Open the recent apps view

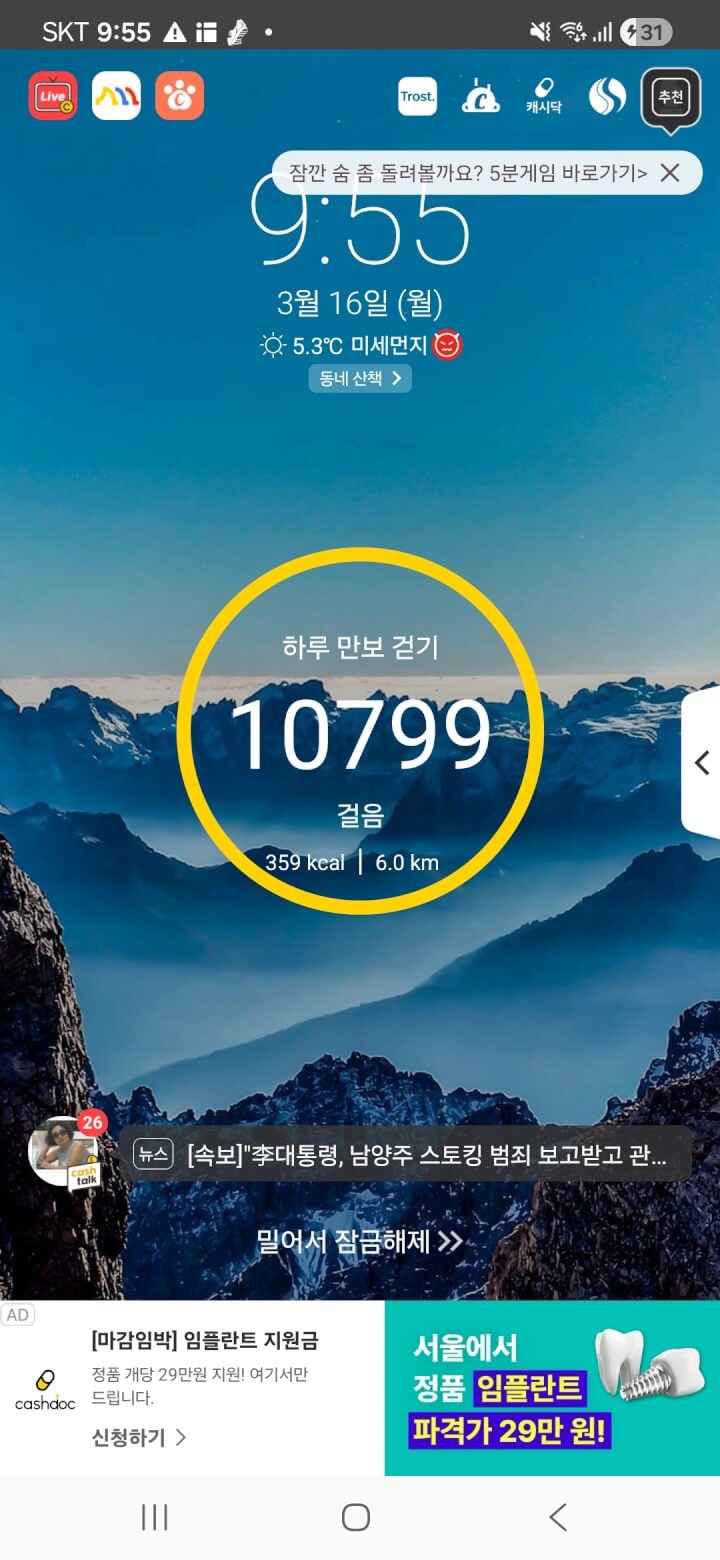154,1517
